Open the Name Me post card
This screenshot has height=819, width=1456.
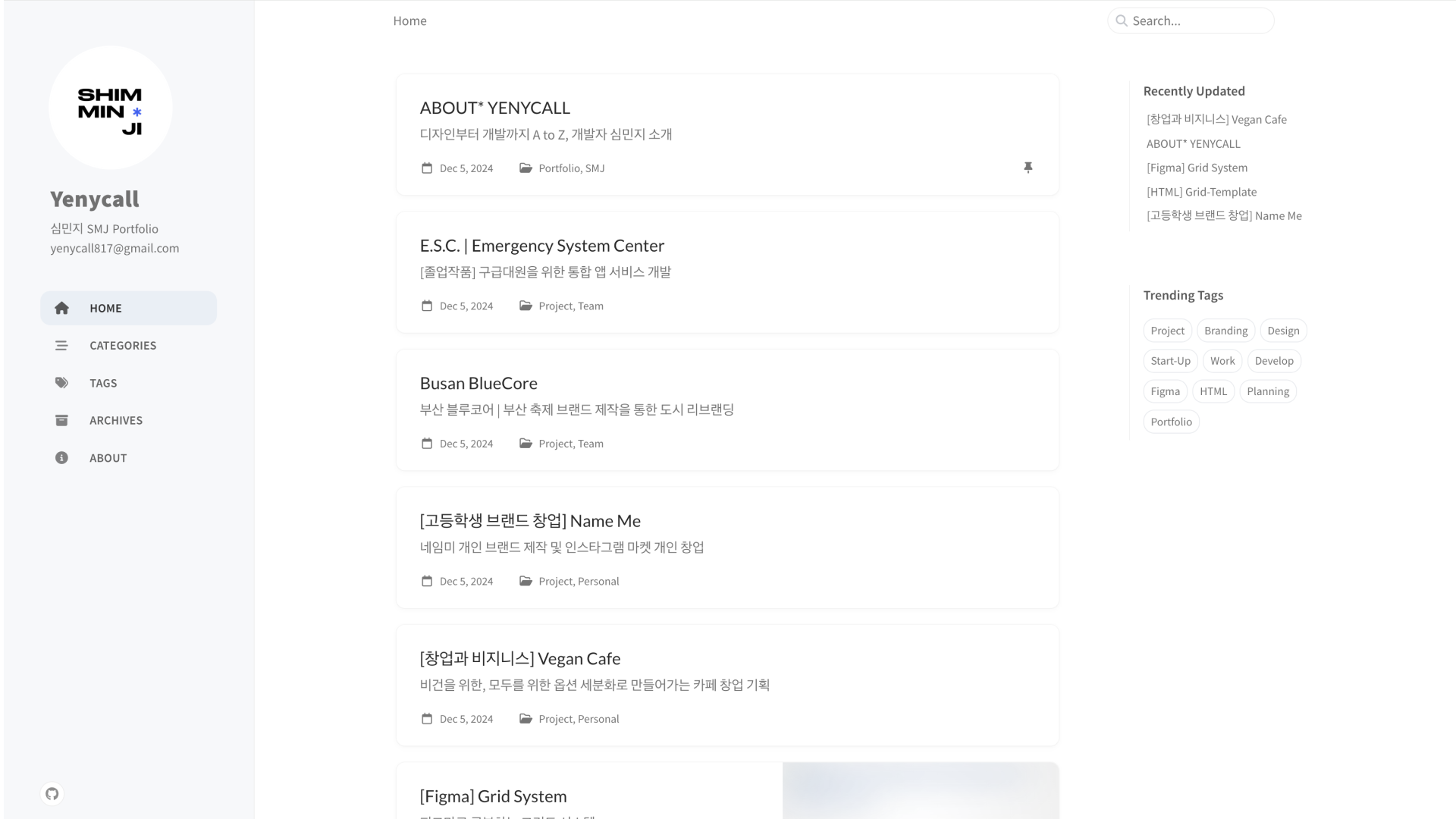(530, 521)
